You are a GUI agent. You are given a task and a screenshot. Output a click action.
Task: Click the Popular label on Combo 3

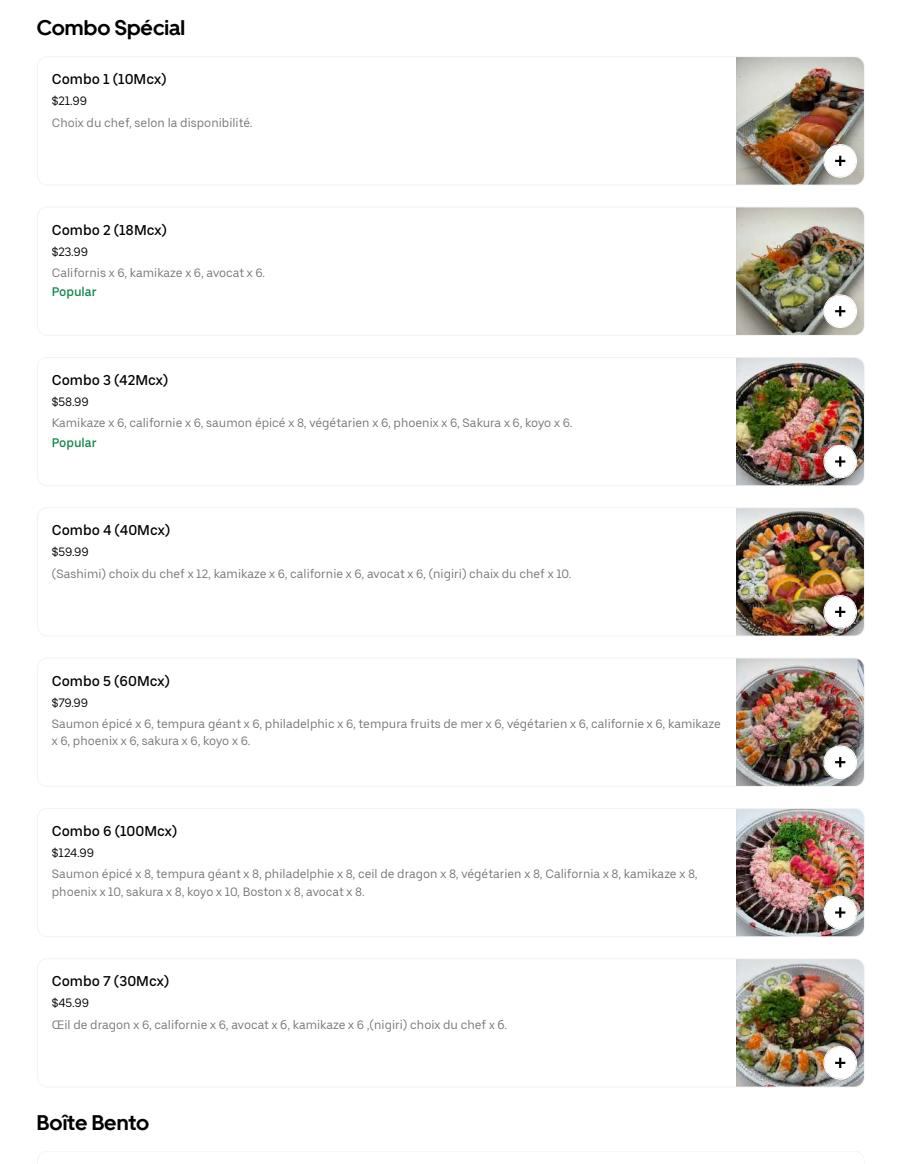[x=74, y=442]
